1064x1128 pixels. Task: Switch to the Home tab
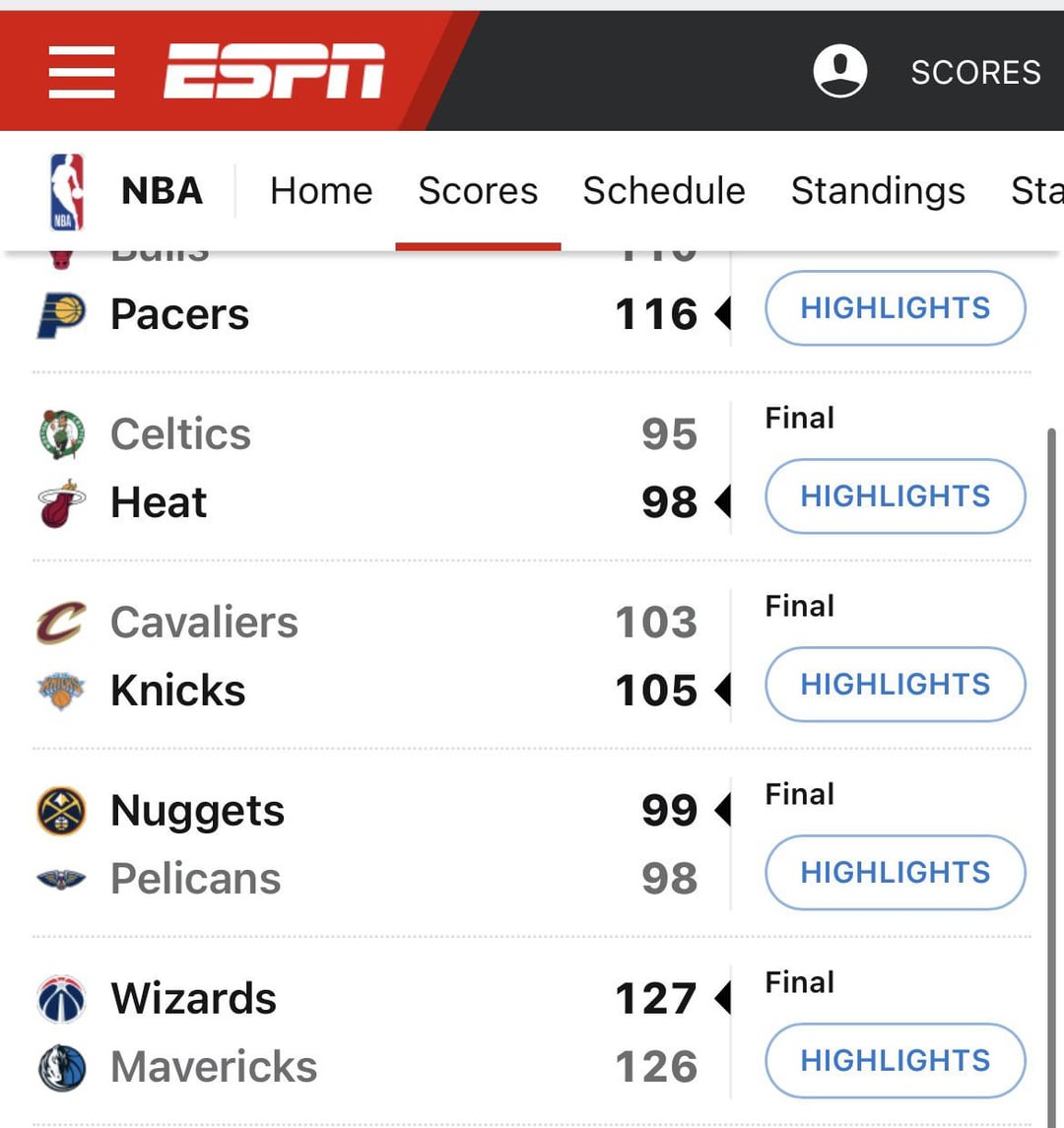(321, 191)
